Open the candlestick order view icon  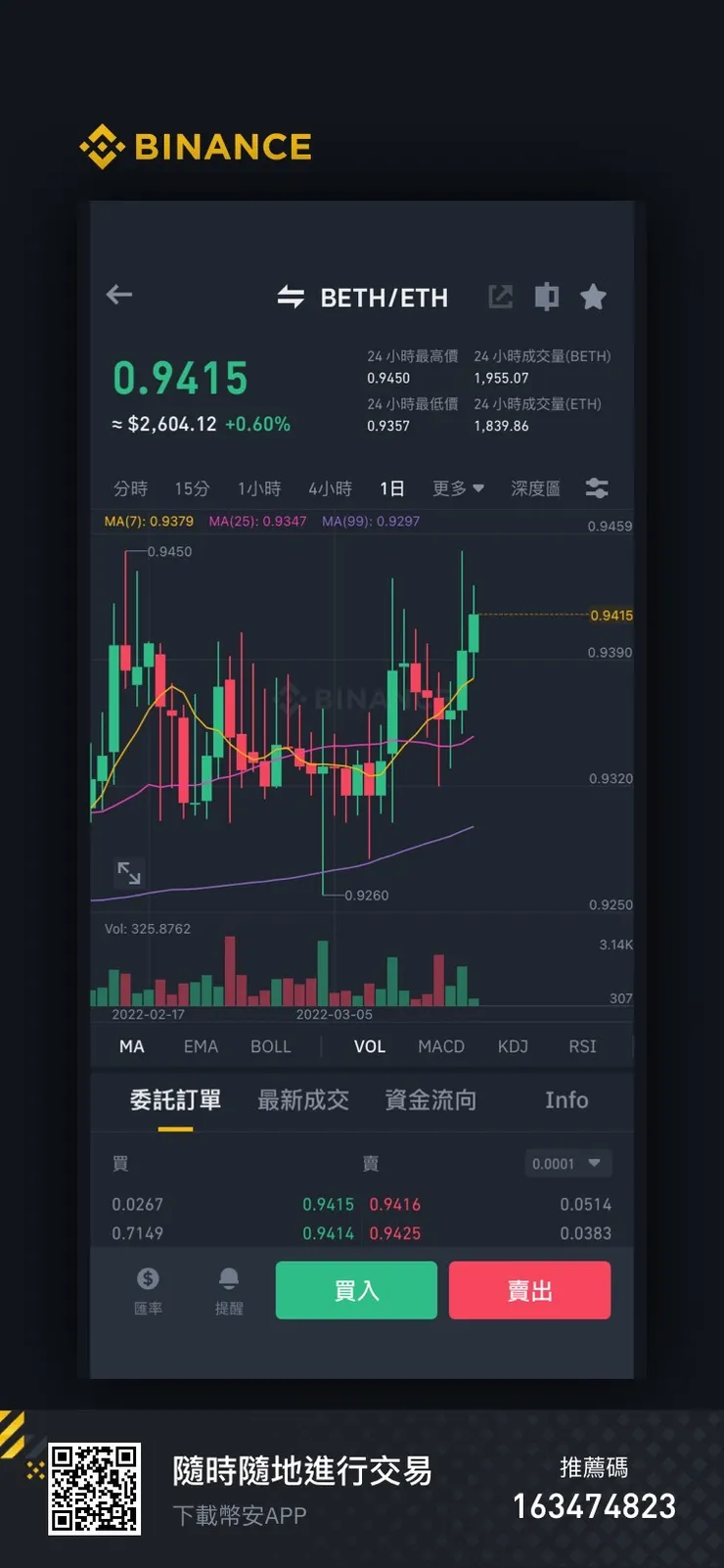pyautogui.click(x=547, y=297)
